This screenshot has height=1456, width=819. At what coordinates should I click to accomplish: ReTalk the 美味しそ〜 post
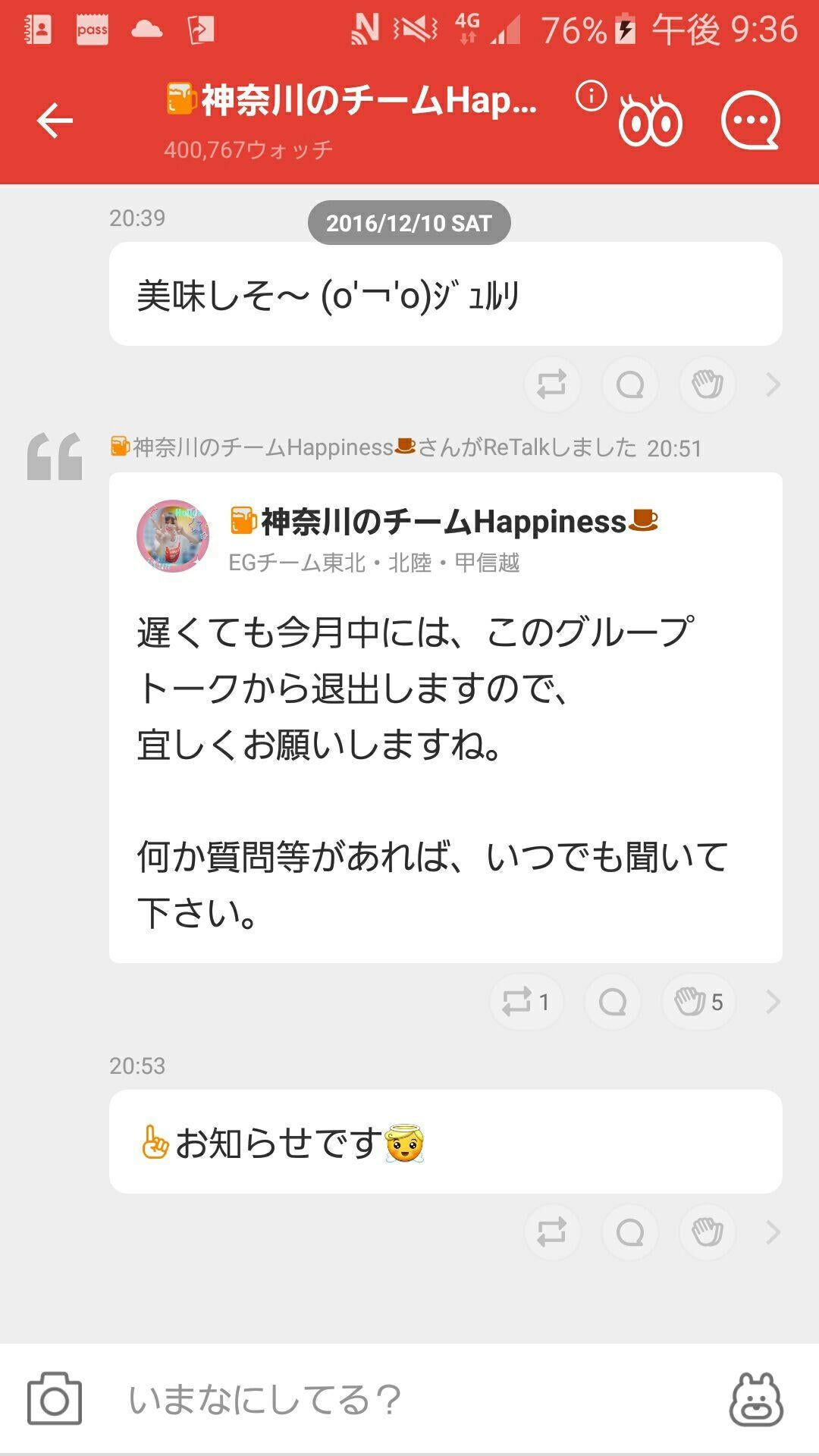tap(554, 385)
